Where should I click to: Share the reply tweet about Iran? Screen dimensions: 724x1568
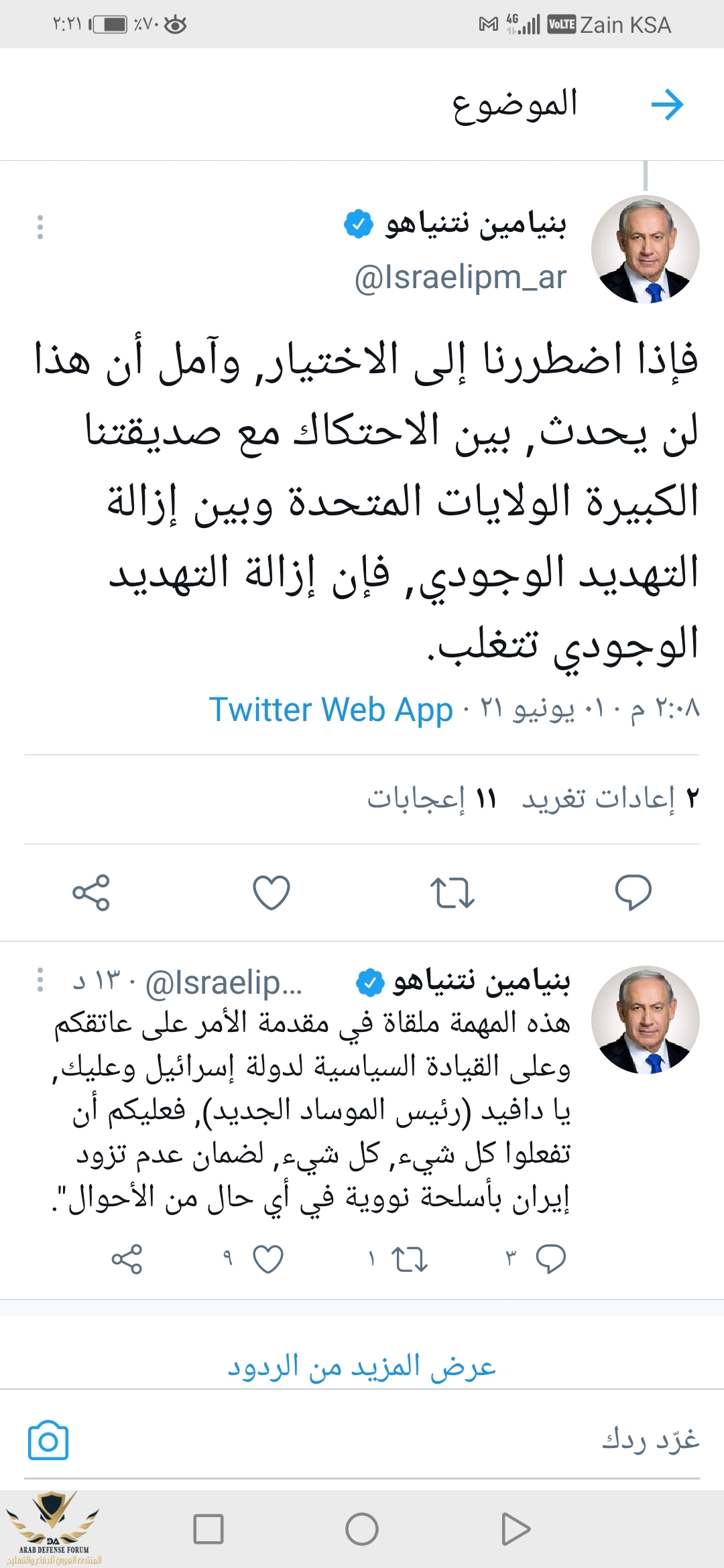point(127,1259)
